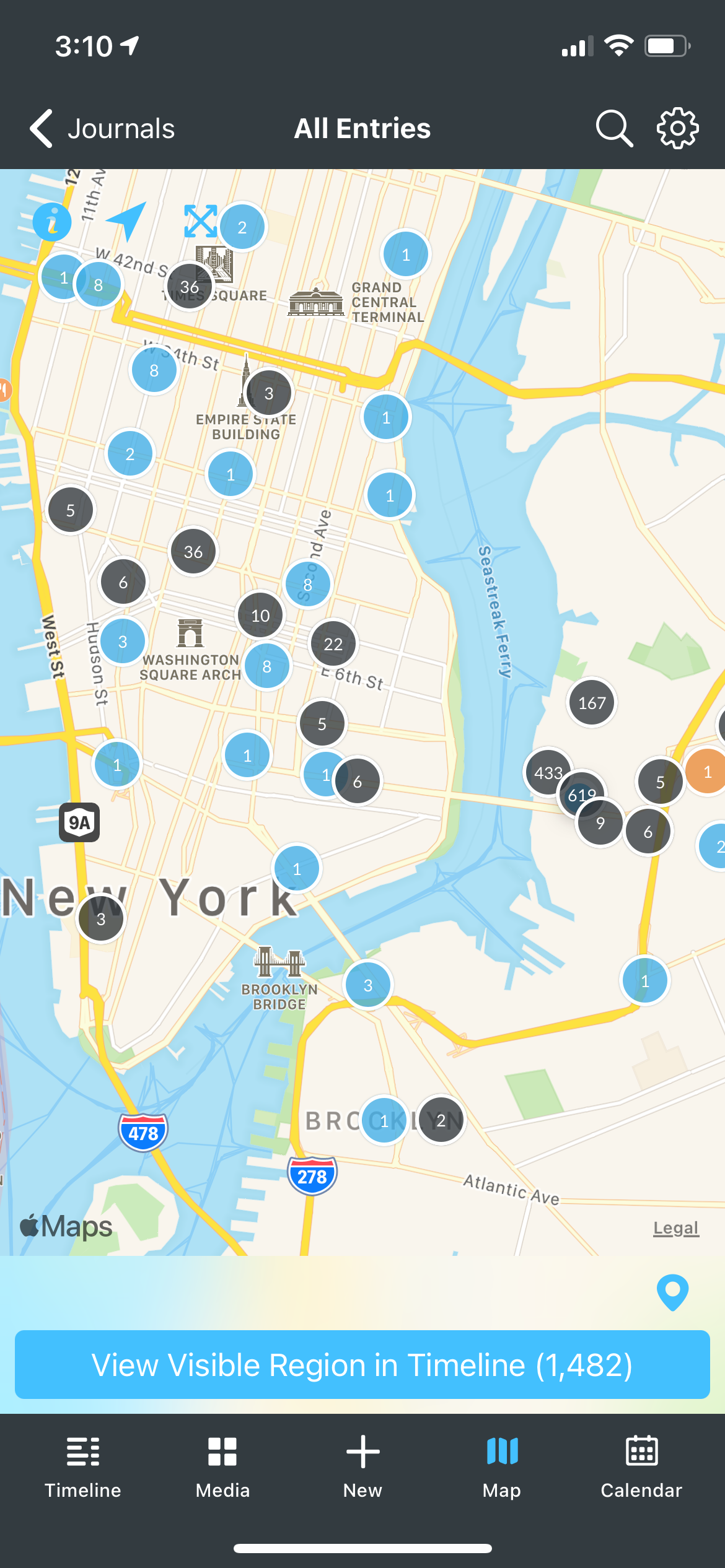Tap View Visible Region in Timeline button
The width and height of the screenshot is (725, 1568).
point(362,1364)
